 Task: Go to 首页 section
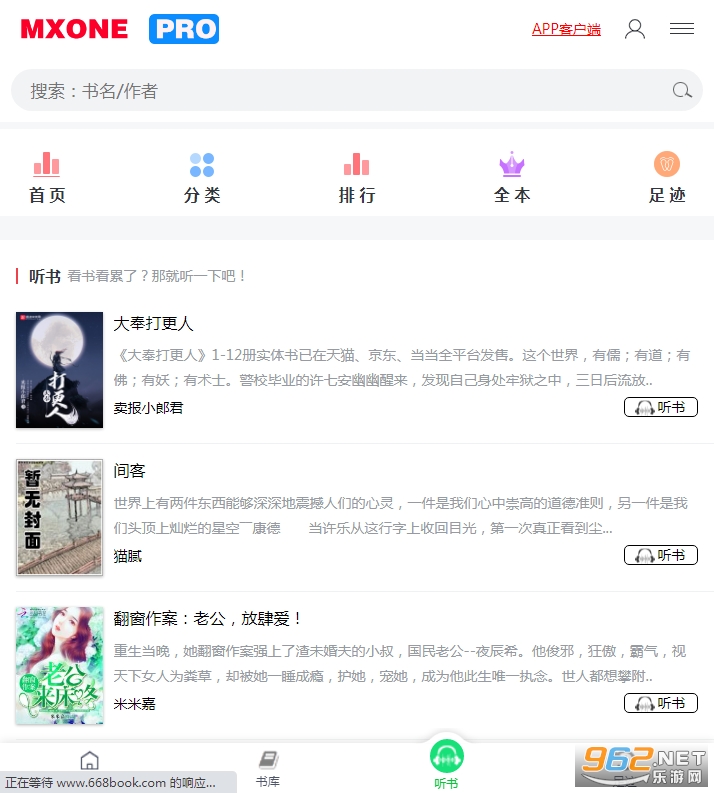(47, 178)
